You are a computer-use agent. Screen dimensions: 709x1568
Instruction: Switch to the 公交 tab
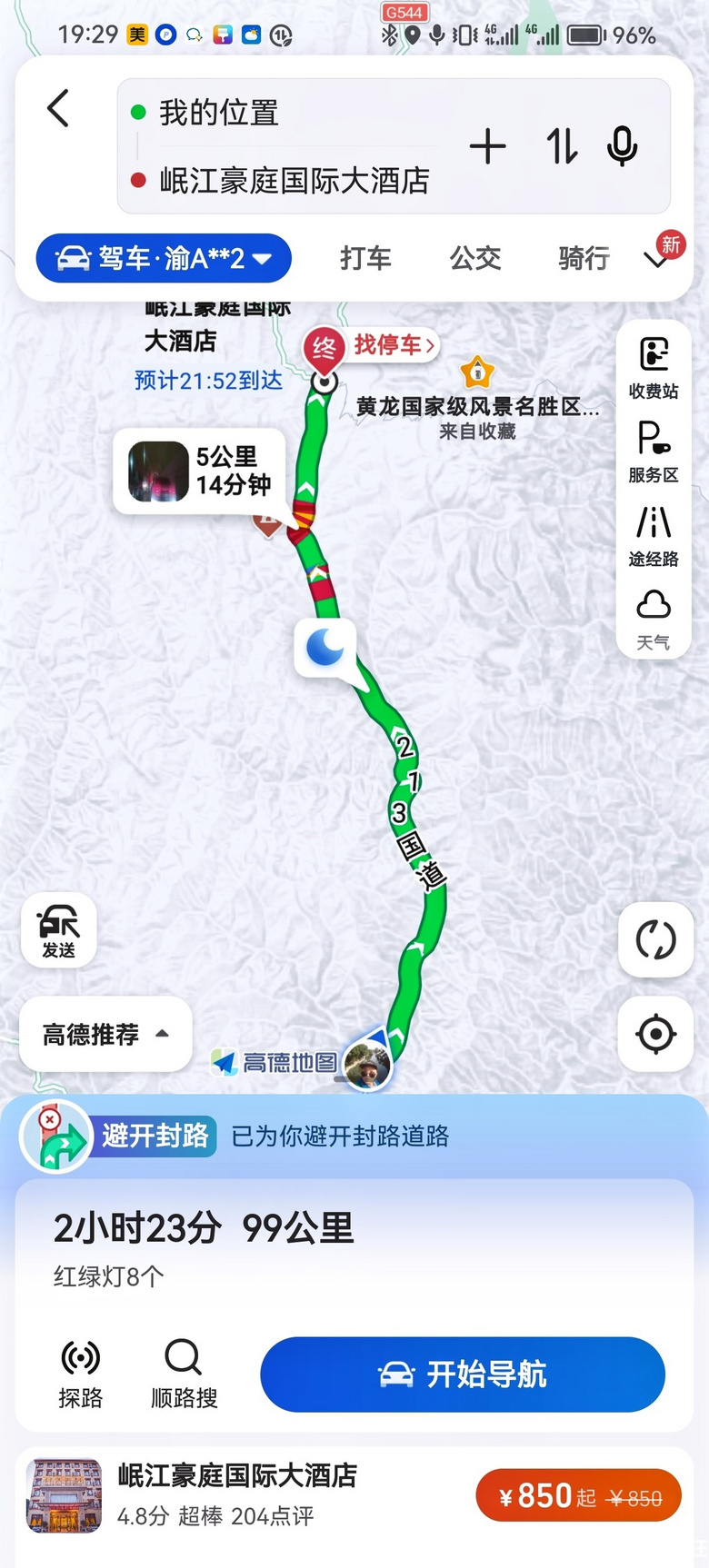click(x=474, y=259)
